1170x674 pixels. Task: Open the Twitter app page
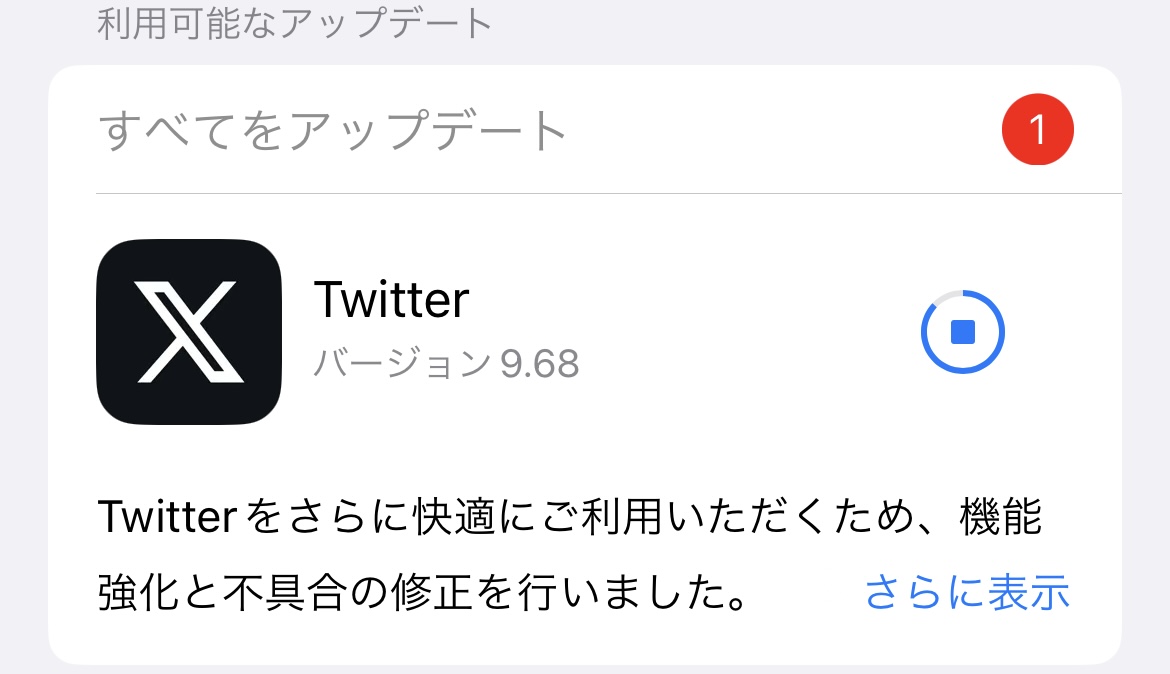[189, 332]
